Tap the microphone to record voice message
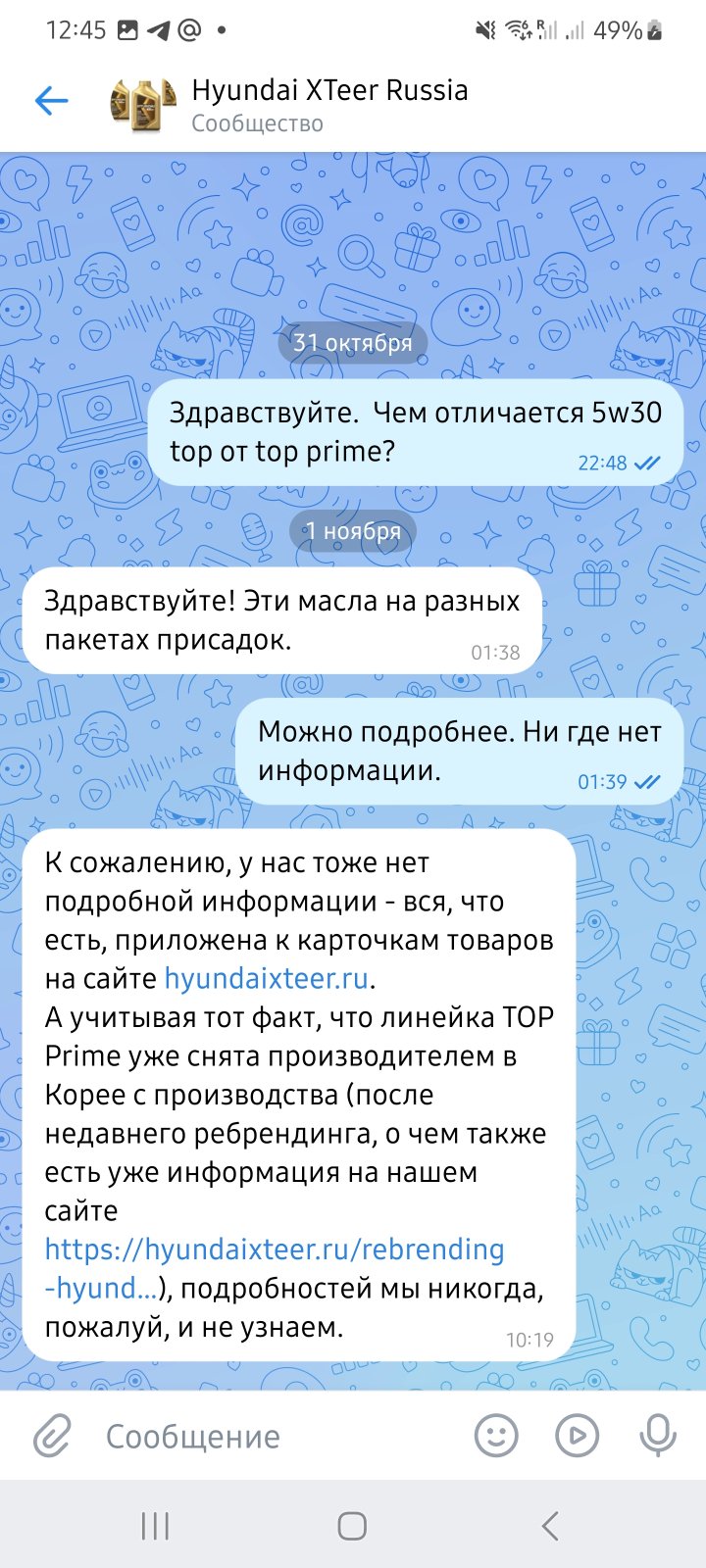Screen dimensions: 706x1568 click(658, 1437)
